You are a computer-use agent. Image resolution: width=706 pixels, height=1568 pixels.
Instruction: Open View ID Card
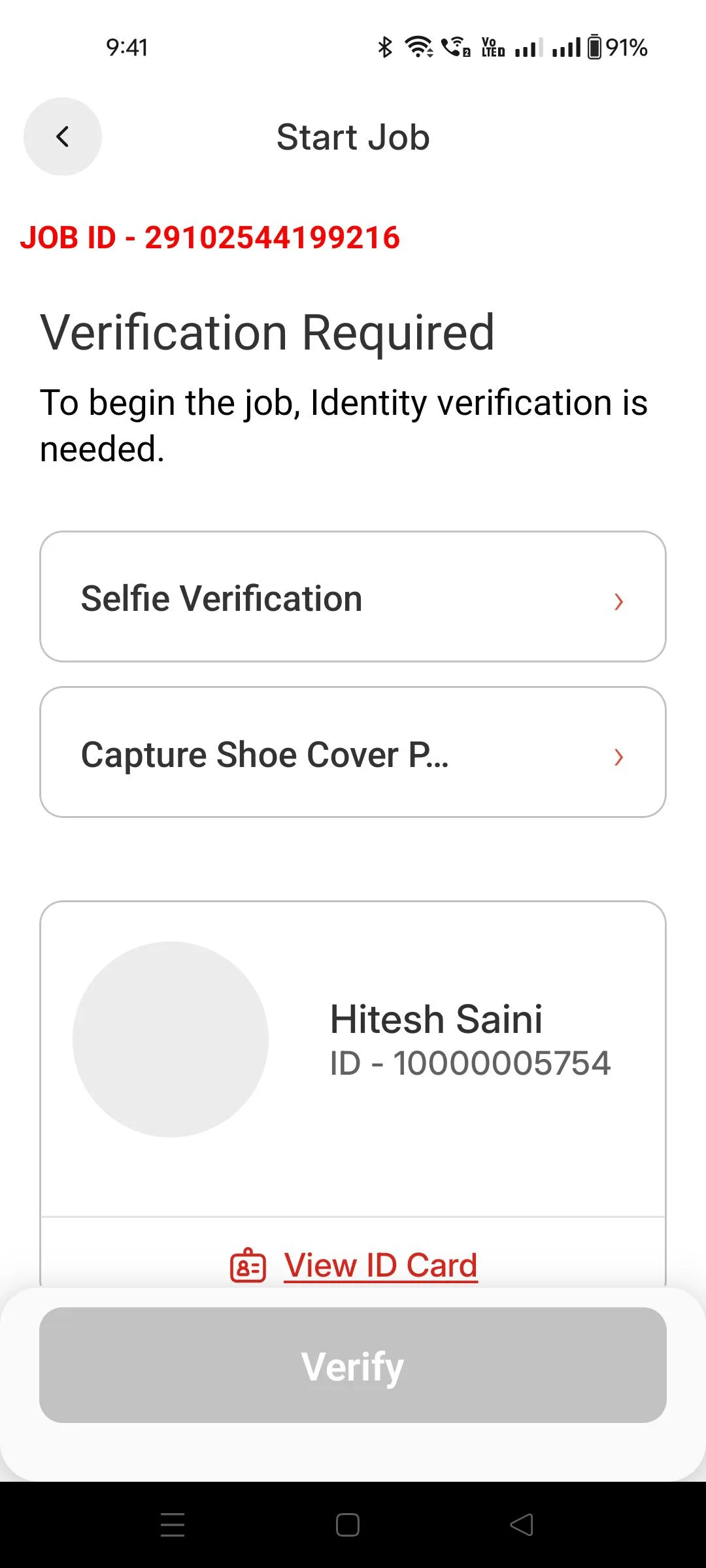[x=380, y=1264]
